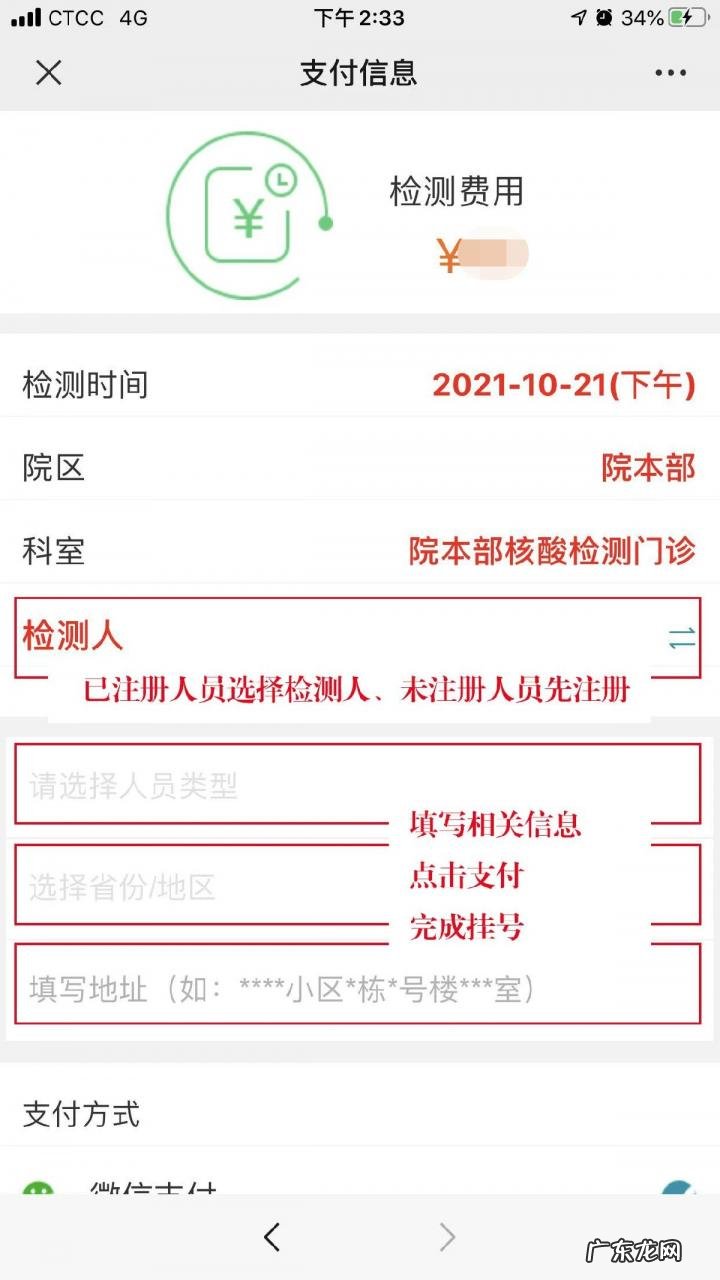The height and width of the screenshot is (1280, 720).
Task: Select the 微信支付 payment method row
Action: pos(150,1190)
